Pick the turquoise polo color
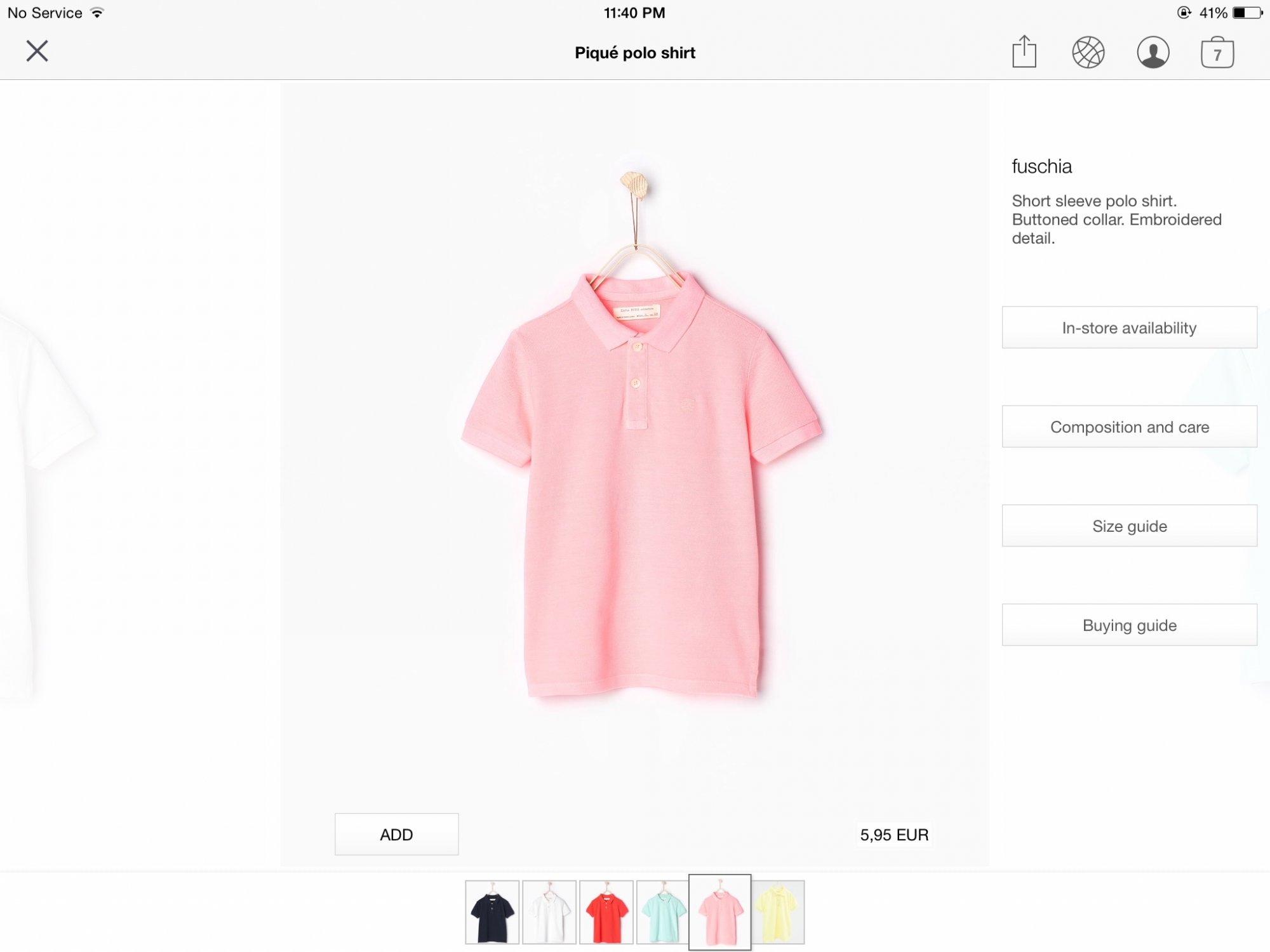The height and width of the screenshot is (952, 1270). [x=663, y=912]
